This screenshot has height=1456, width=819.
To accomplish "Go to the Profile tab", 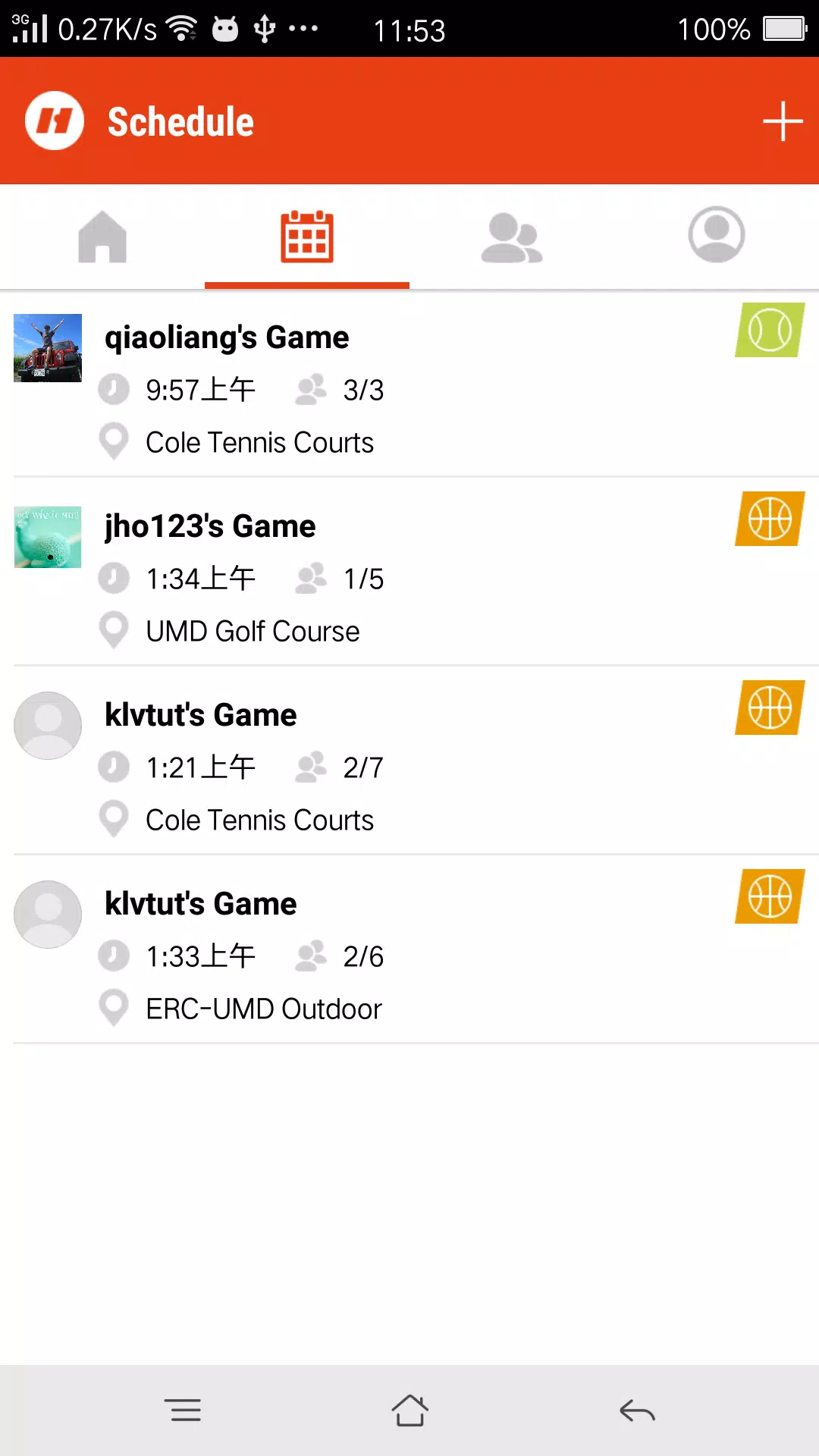I will (717, 237).
